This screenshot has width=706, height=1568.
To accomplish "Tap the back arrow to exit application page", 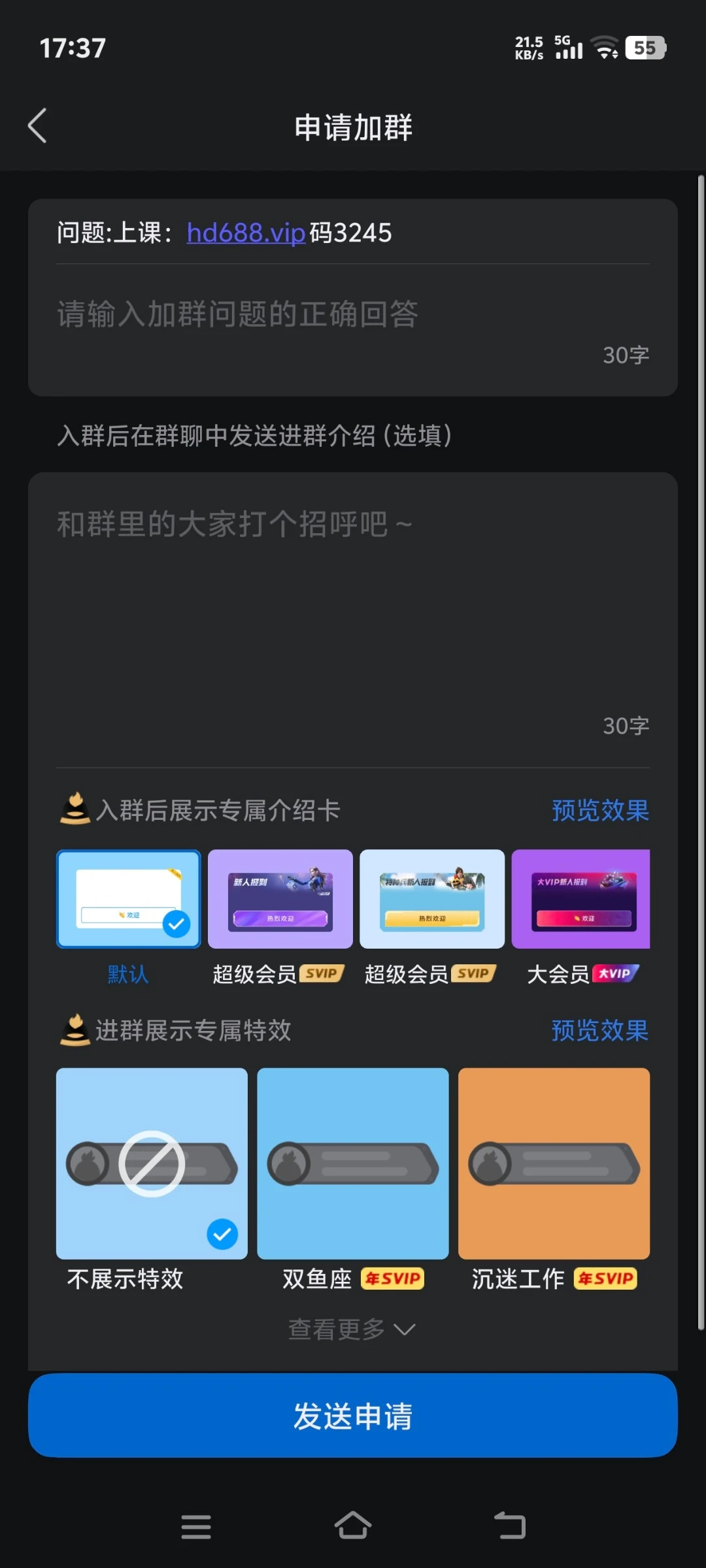I will pyautogui.click(x=37, y=125).
